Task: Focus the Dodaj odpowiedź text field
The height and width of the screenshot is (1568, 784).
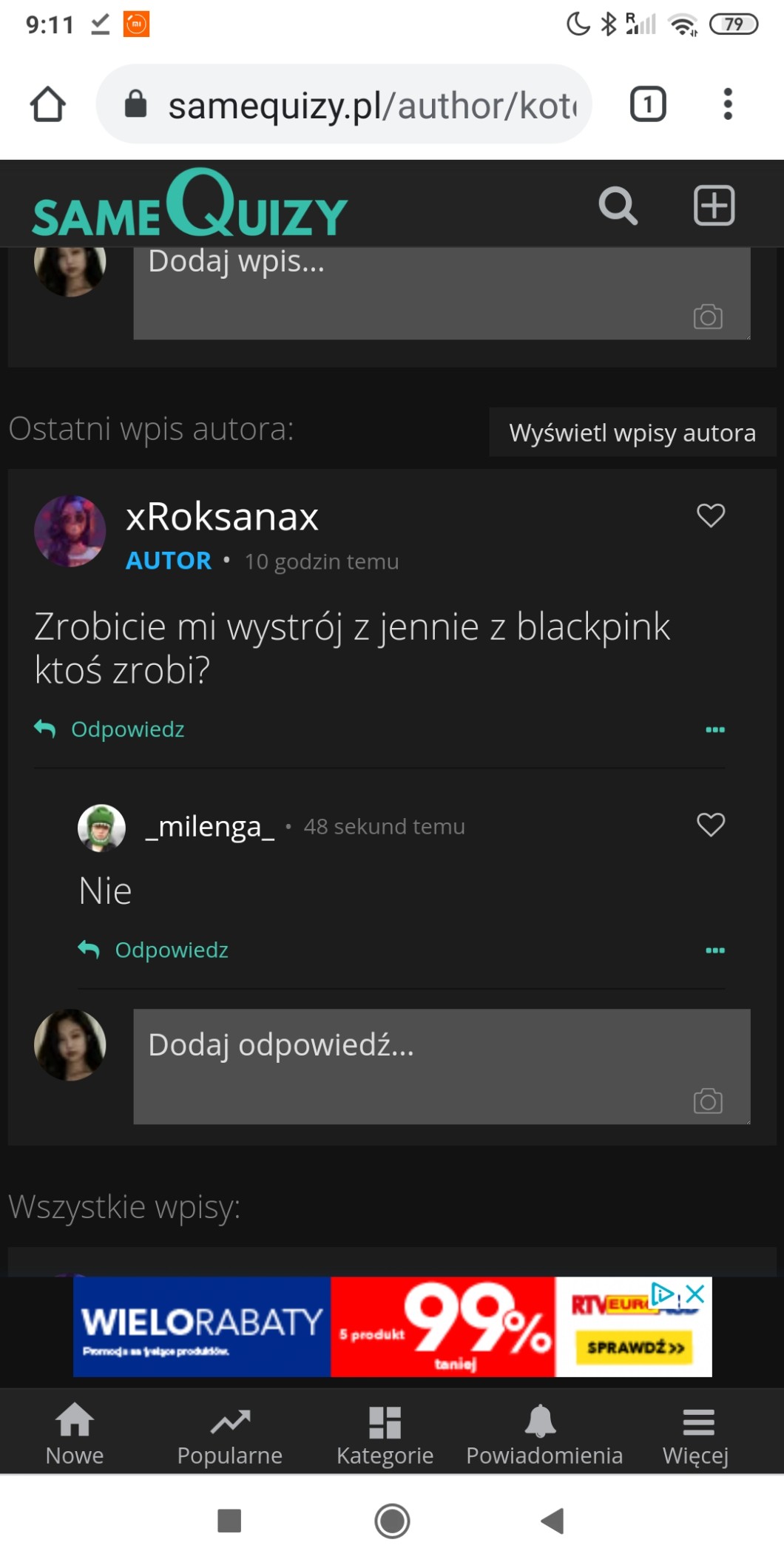Action: 414,1058
